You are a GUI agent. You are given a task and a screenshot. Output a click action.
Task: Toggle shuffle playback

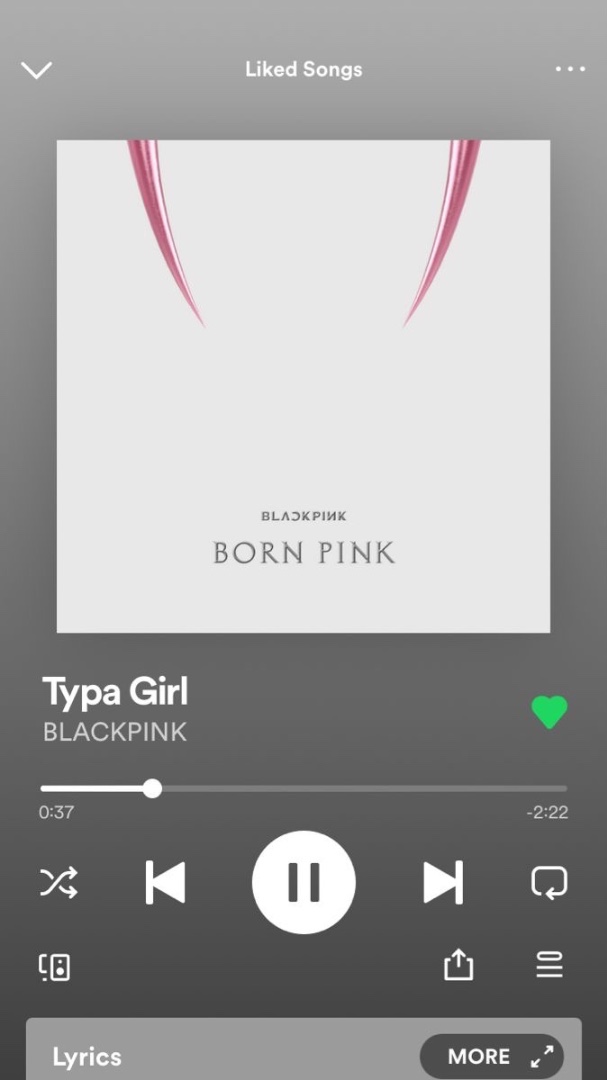(x=58, y=883)
